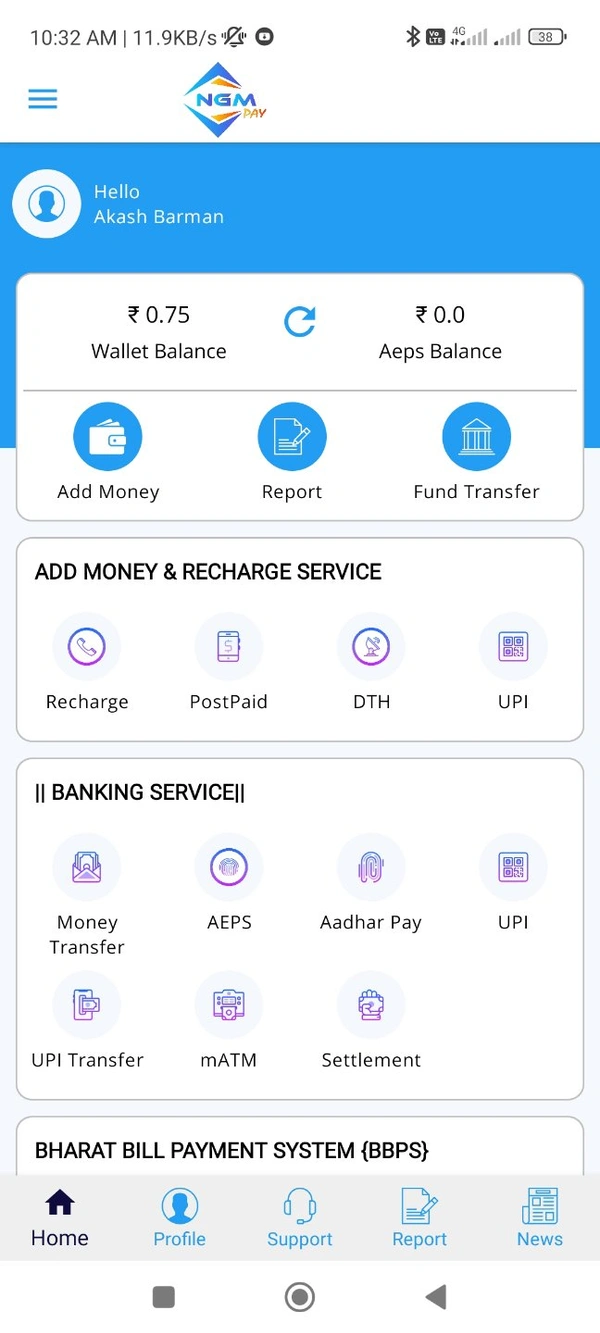This screenshot has width=600, height=1333.
Task: Refresh the wallet balance
Action: (300, 321)
